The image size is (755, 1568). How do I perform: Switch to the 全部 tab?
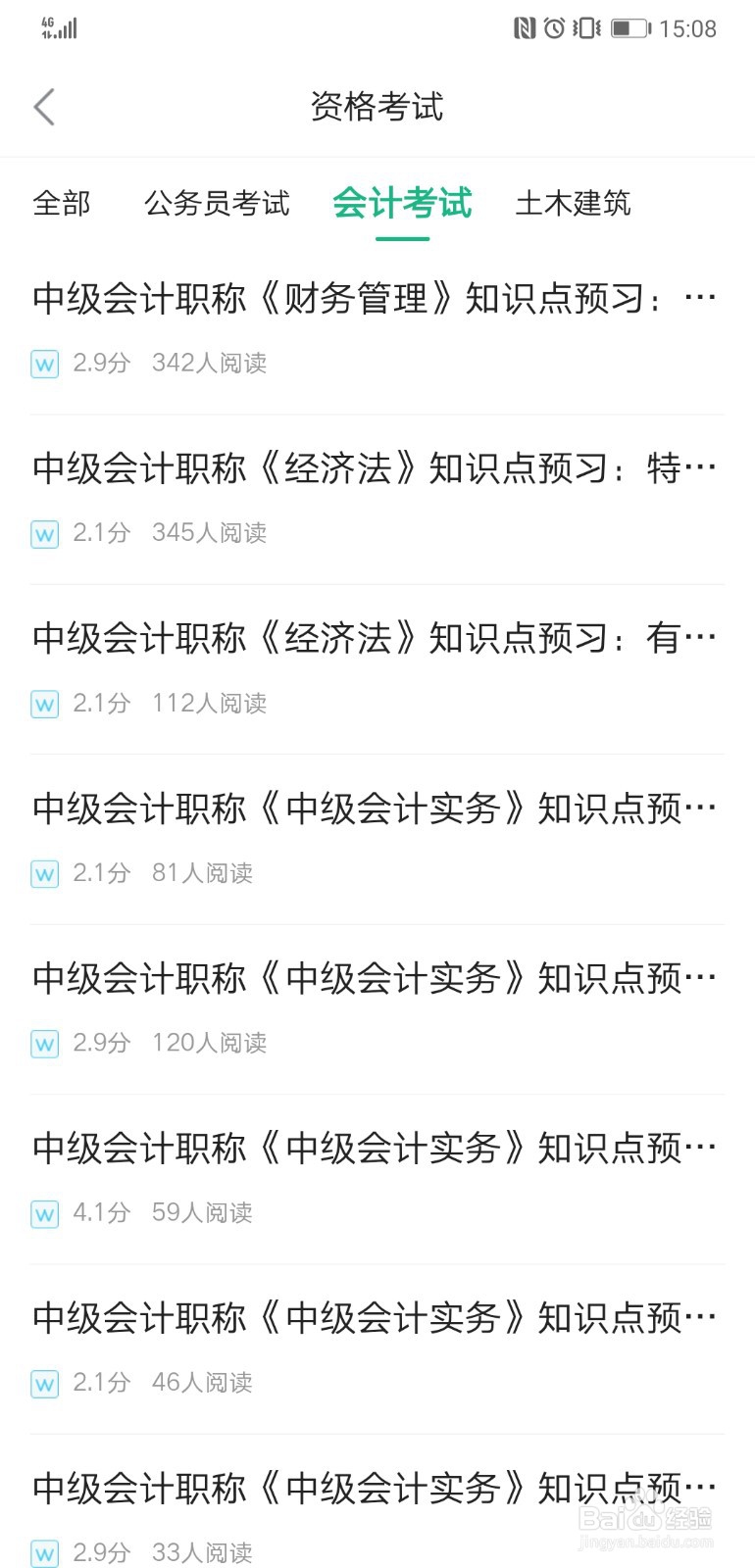click(x=63, y=204)
